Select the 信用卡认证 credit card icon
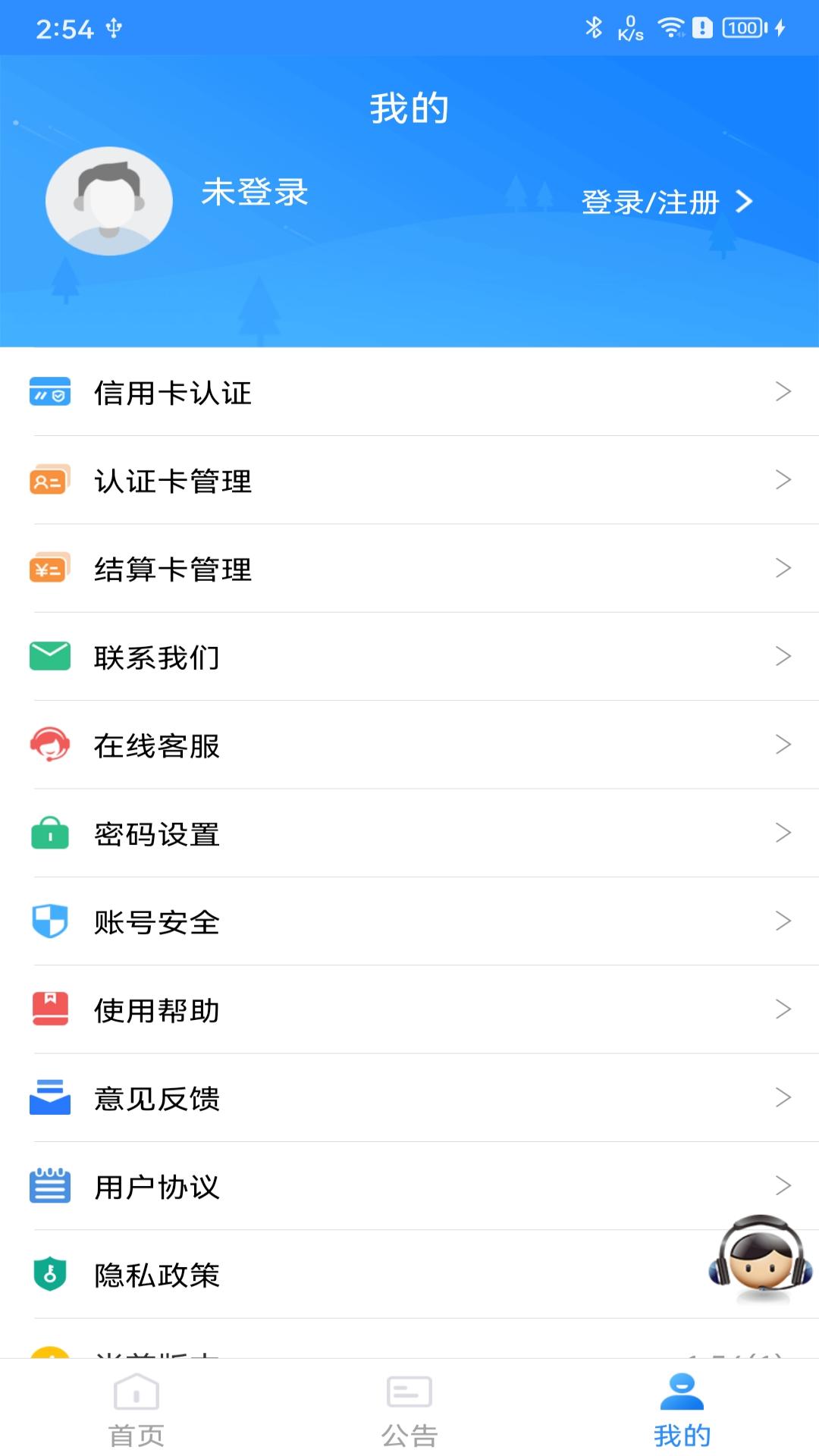819x1456 pixels. 49,393
